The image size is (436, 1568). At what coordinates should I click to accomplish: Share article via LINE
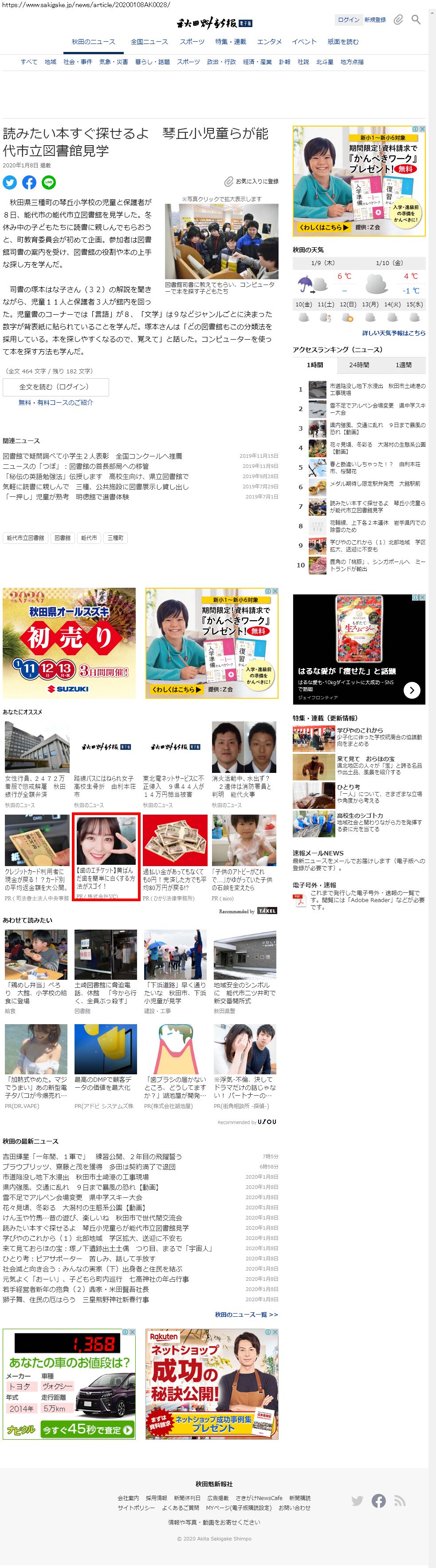pos(49,182)
